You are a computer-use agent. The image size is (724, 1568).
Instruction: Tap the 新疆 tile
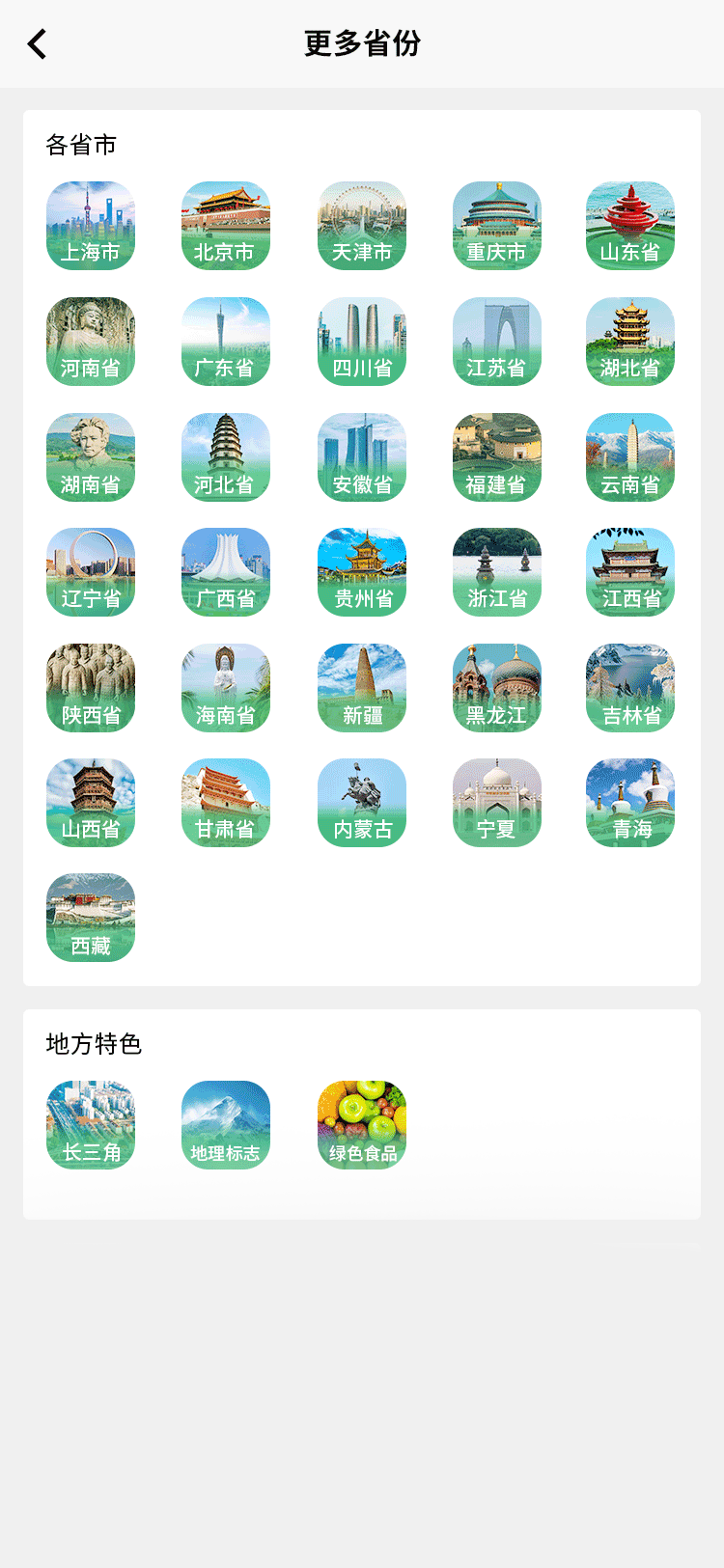(362, 688)
